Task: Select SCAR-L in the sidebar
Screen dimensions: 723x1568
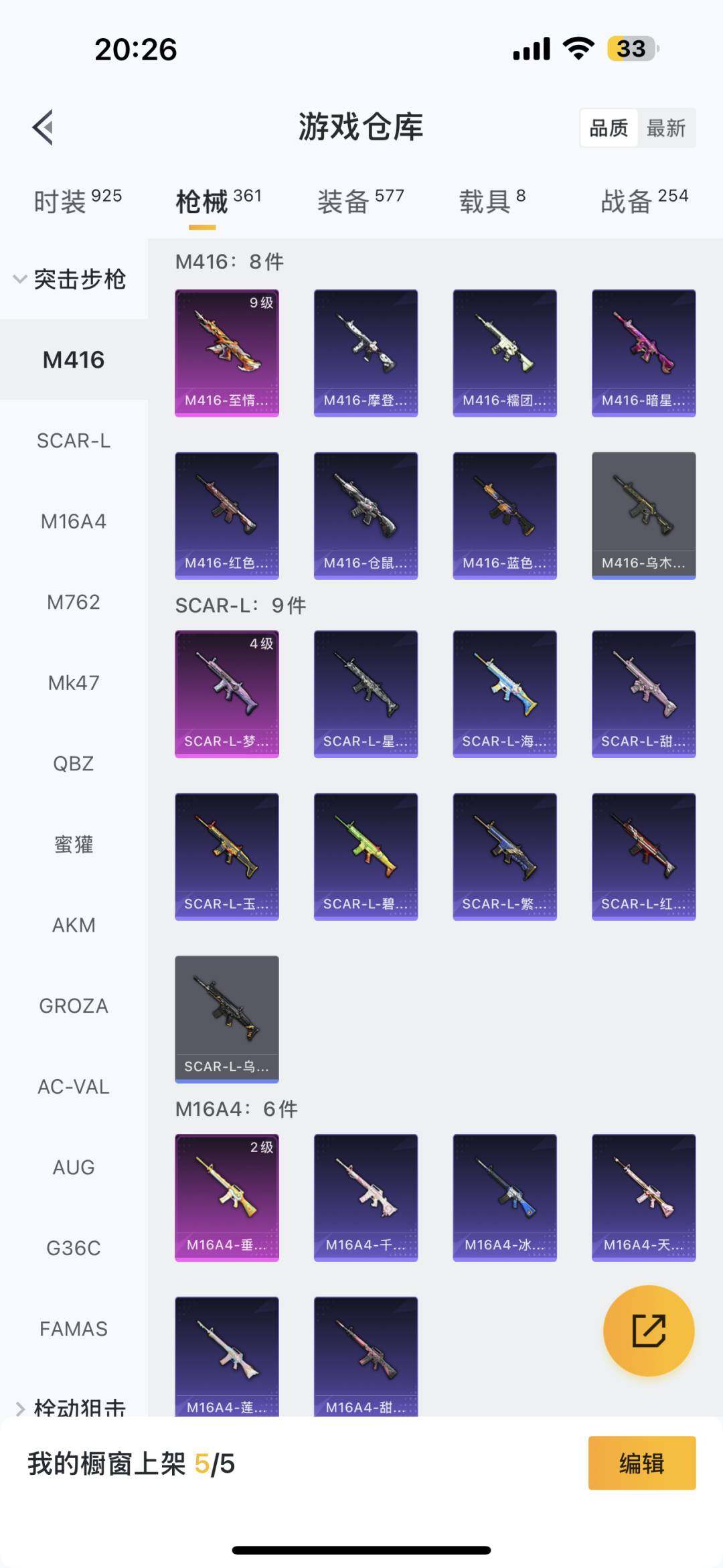Action: click(x=74, y=441)
